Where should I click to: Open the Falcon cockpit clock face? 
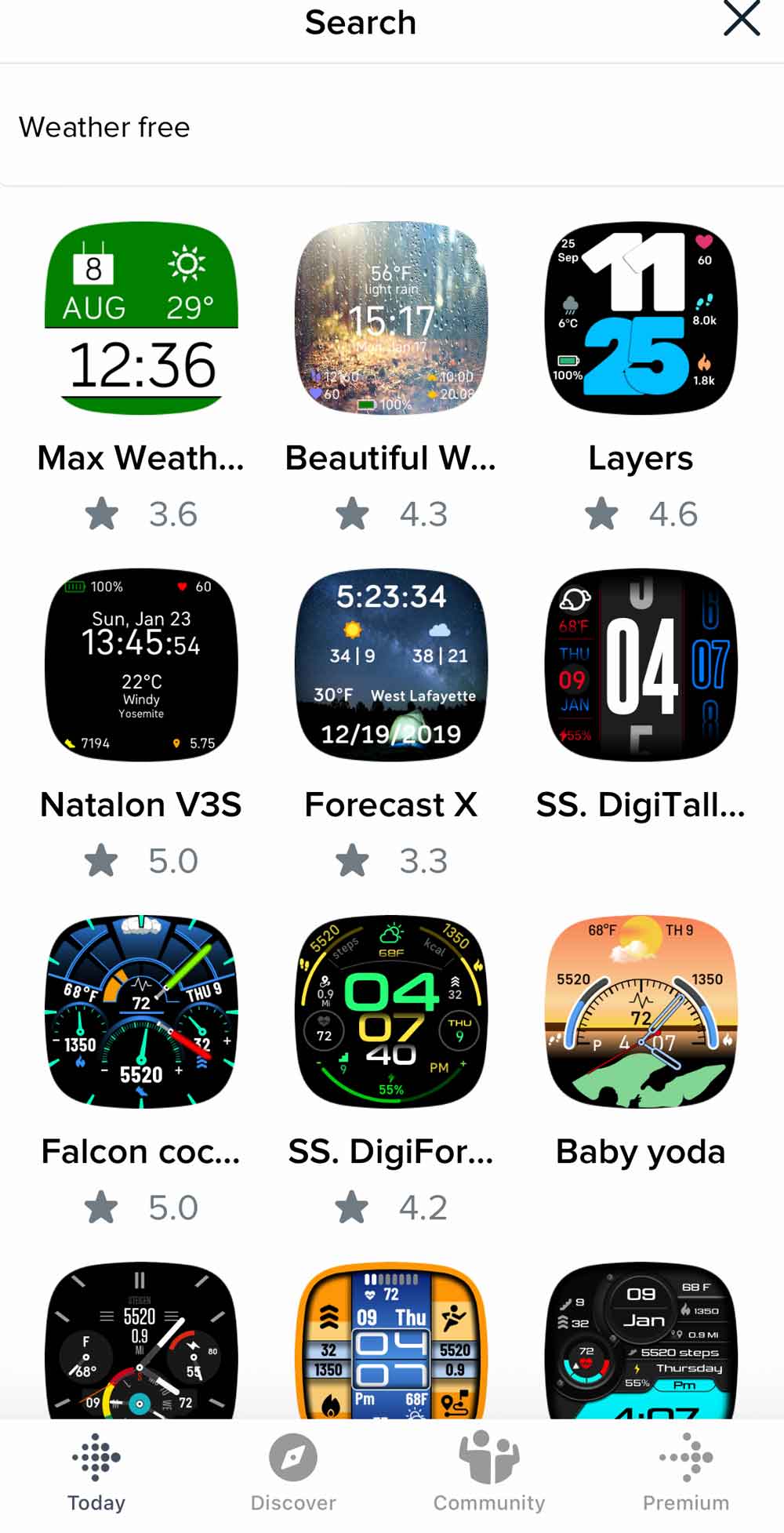[x=141, y=1012]
